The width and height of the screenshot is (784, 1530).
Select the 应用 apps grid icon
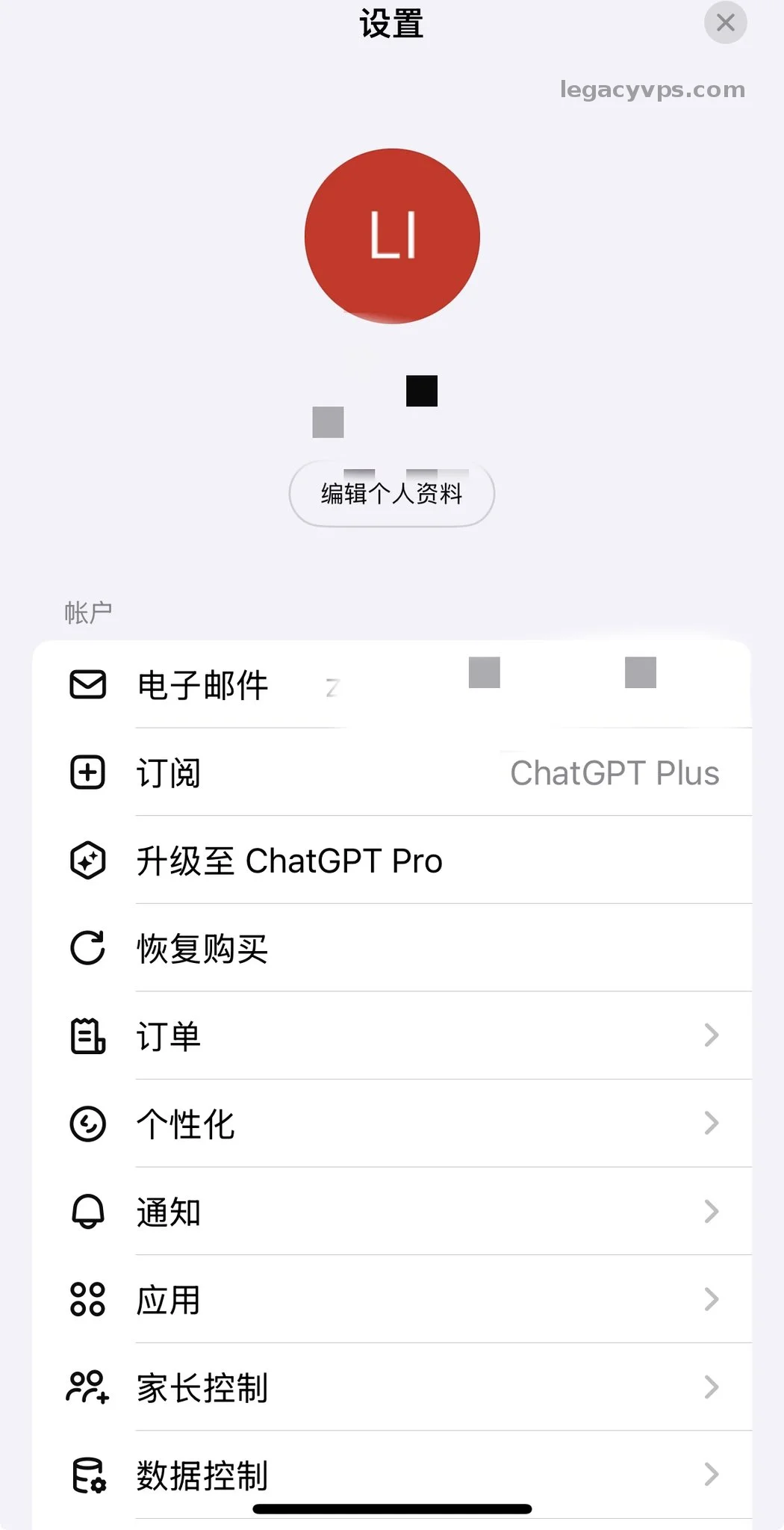click(87, 1300)
